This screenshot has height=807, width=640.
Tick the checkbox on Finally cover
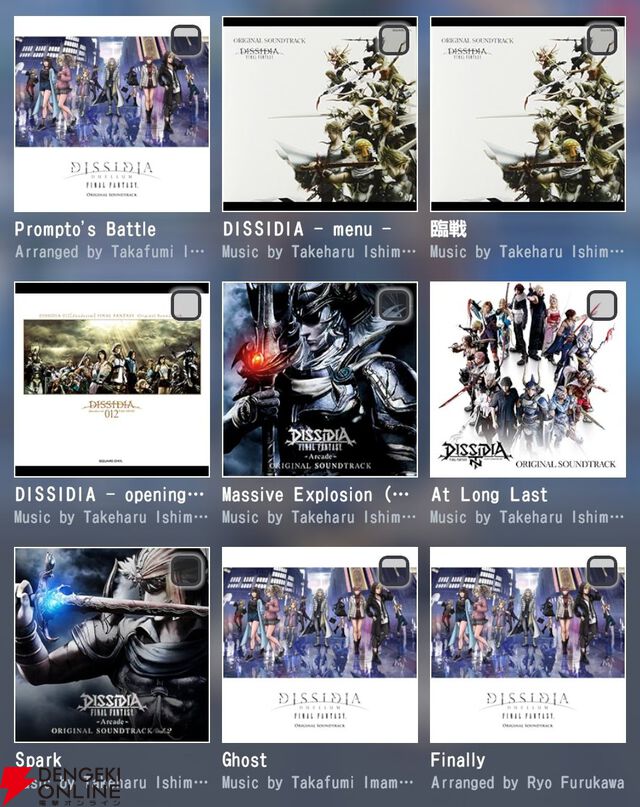coord(602,572)
